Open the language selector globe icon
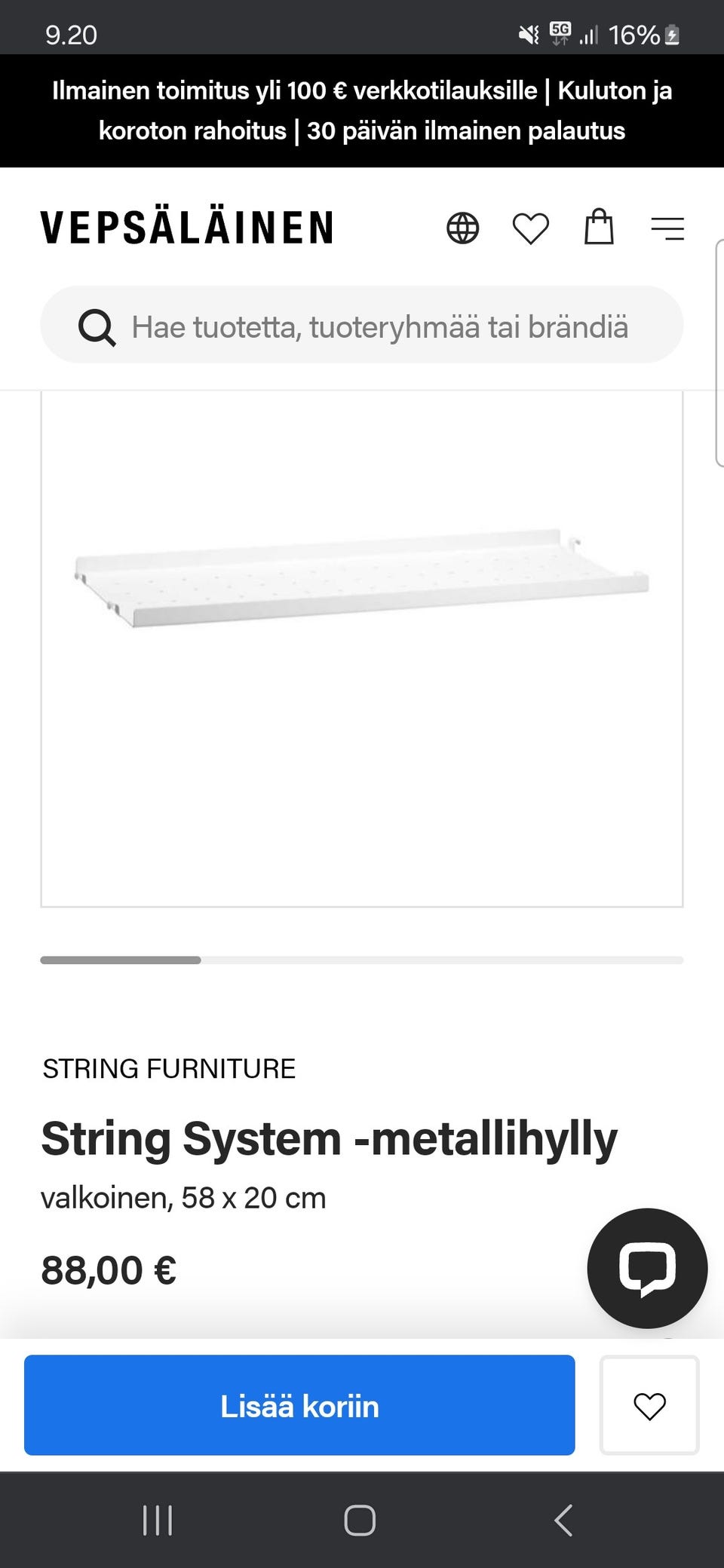This screenshot has width=724, height=1568. 463,228
